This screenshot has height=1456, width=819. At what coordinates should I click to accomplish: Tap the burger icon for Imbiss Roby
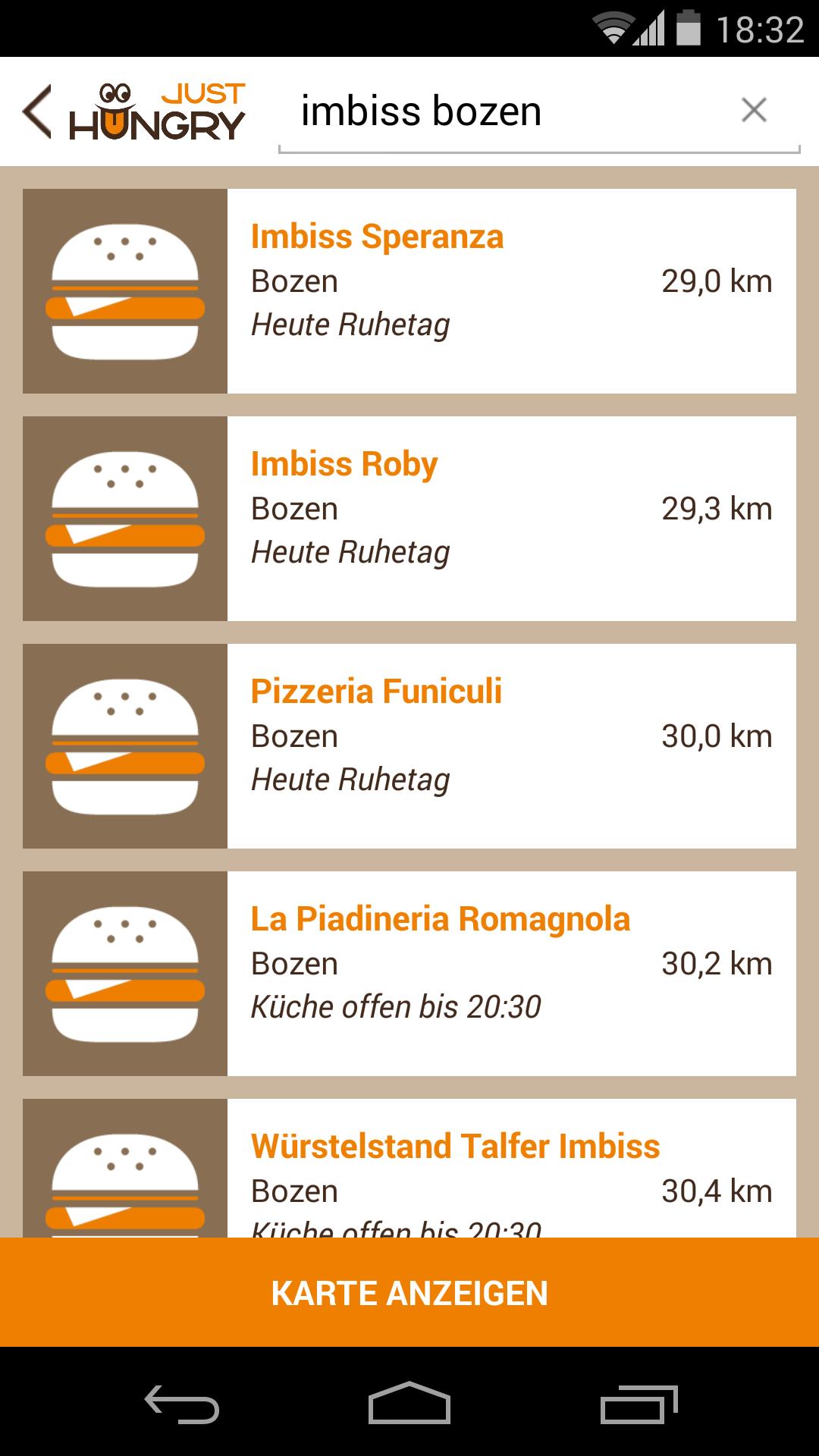tap(124, 517)
